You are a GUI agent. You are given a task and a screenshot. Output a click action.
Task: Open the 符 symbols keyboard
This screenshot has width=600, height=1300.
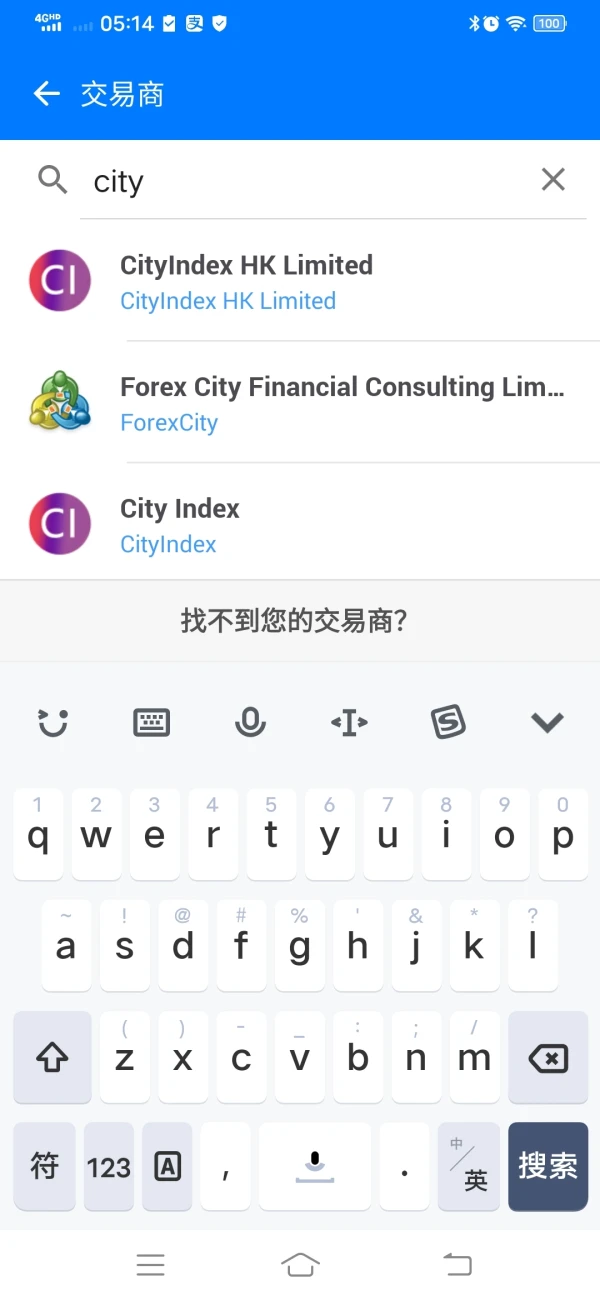click(45, 1166)
